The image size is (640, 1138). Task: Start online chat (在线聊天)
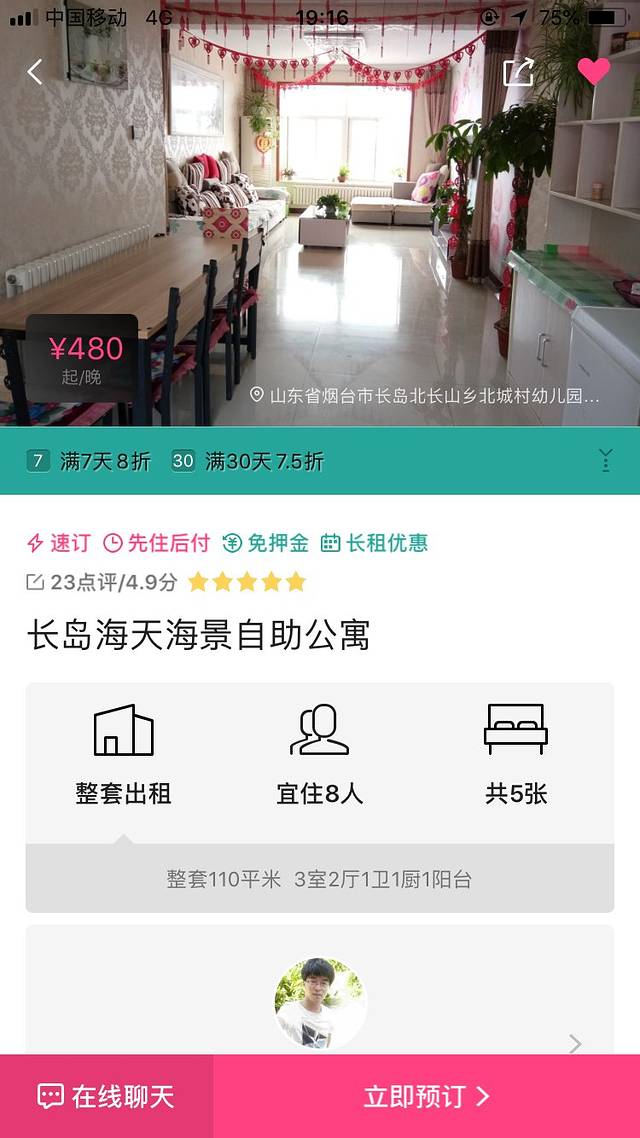pos(106,1096)
